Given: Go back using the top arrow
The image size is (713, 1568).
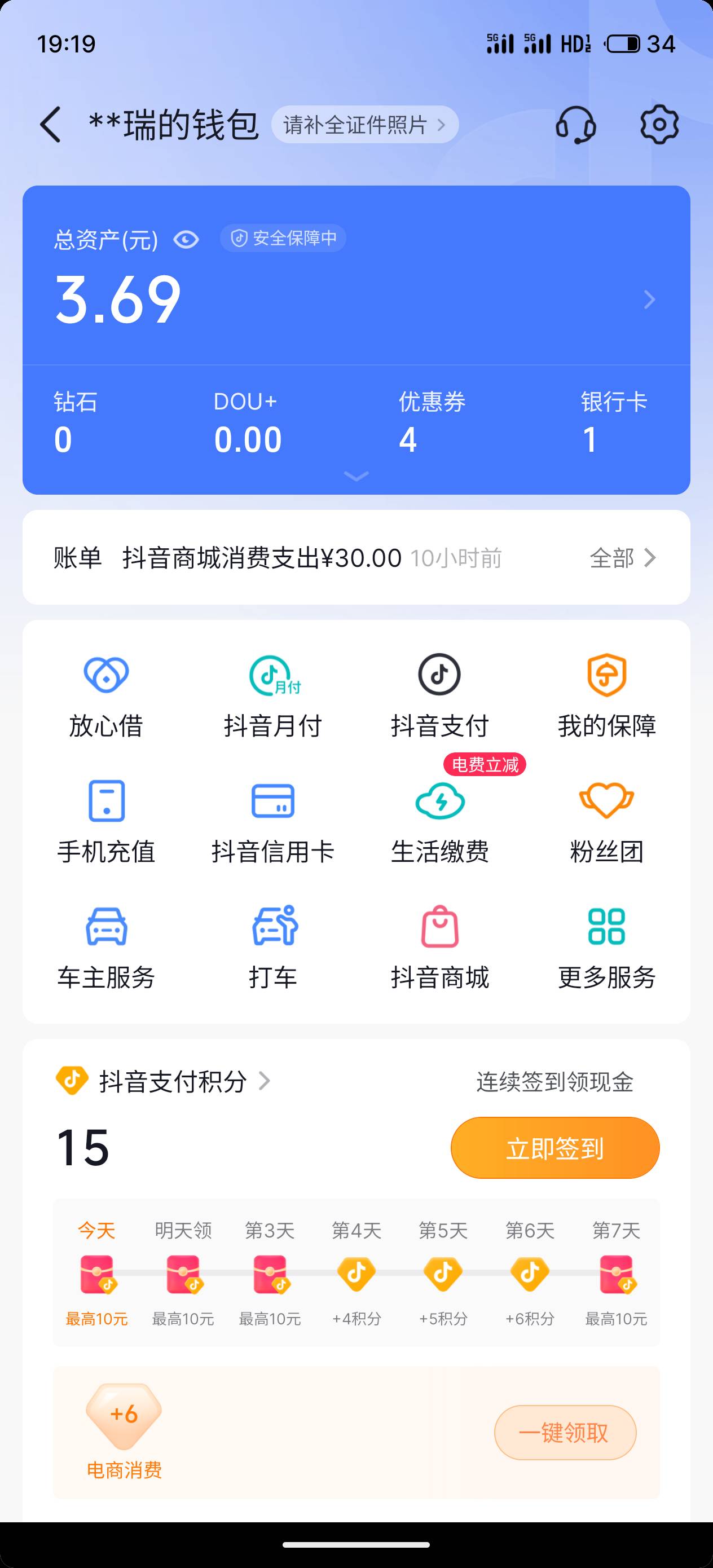Looking at the screenshot, I should [50, 125].
